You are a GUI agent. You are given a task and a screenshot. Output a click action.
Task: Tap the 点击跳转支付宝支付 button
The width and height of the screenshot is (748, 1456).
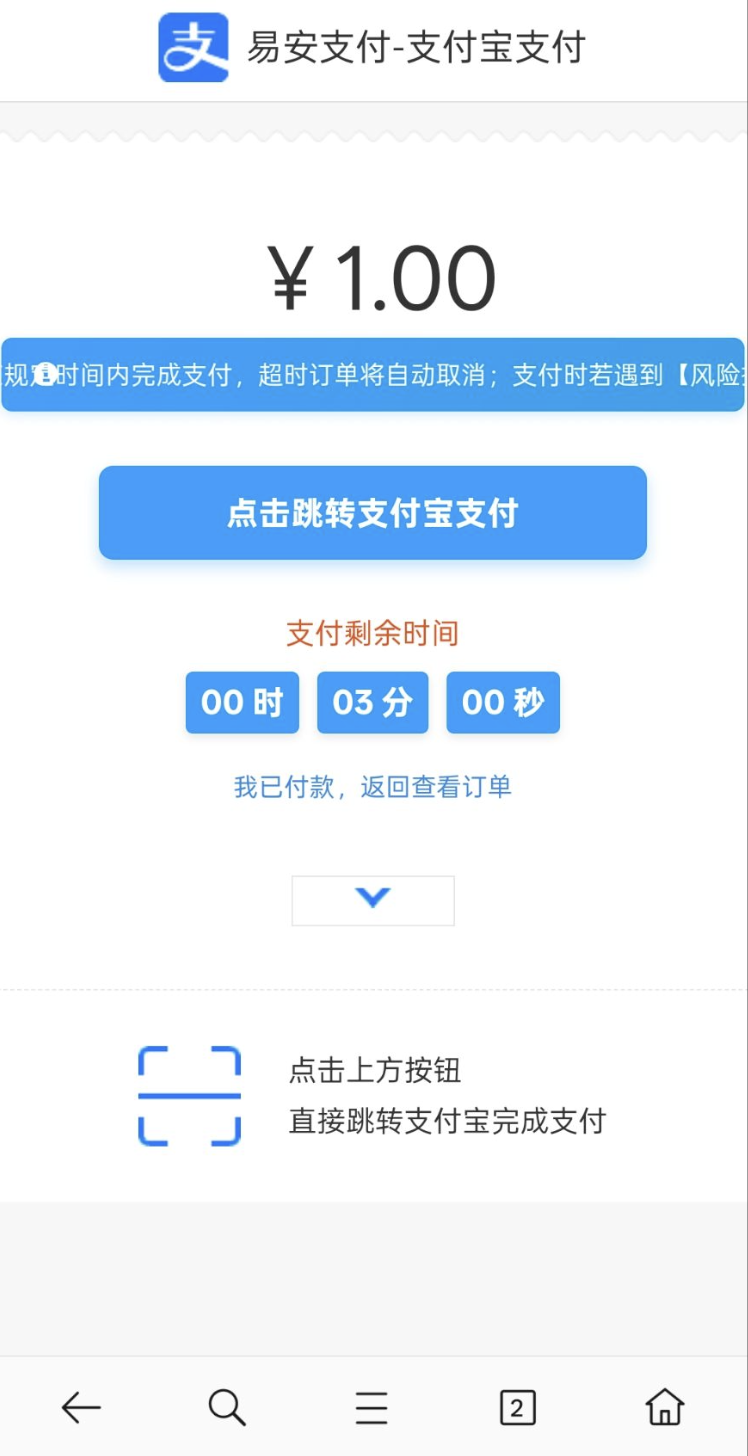[372, 512]
